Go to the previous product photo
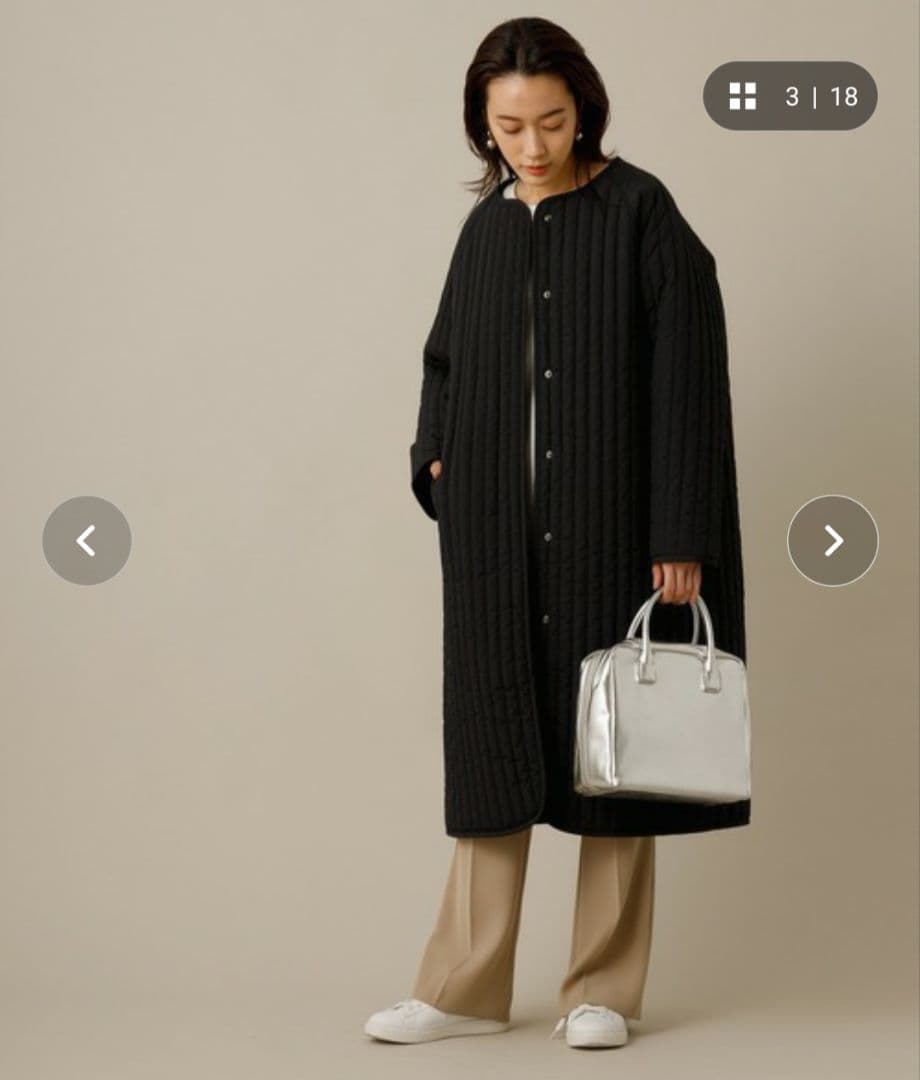Screen dimensions: 920x1080 pos(87,540)
